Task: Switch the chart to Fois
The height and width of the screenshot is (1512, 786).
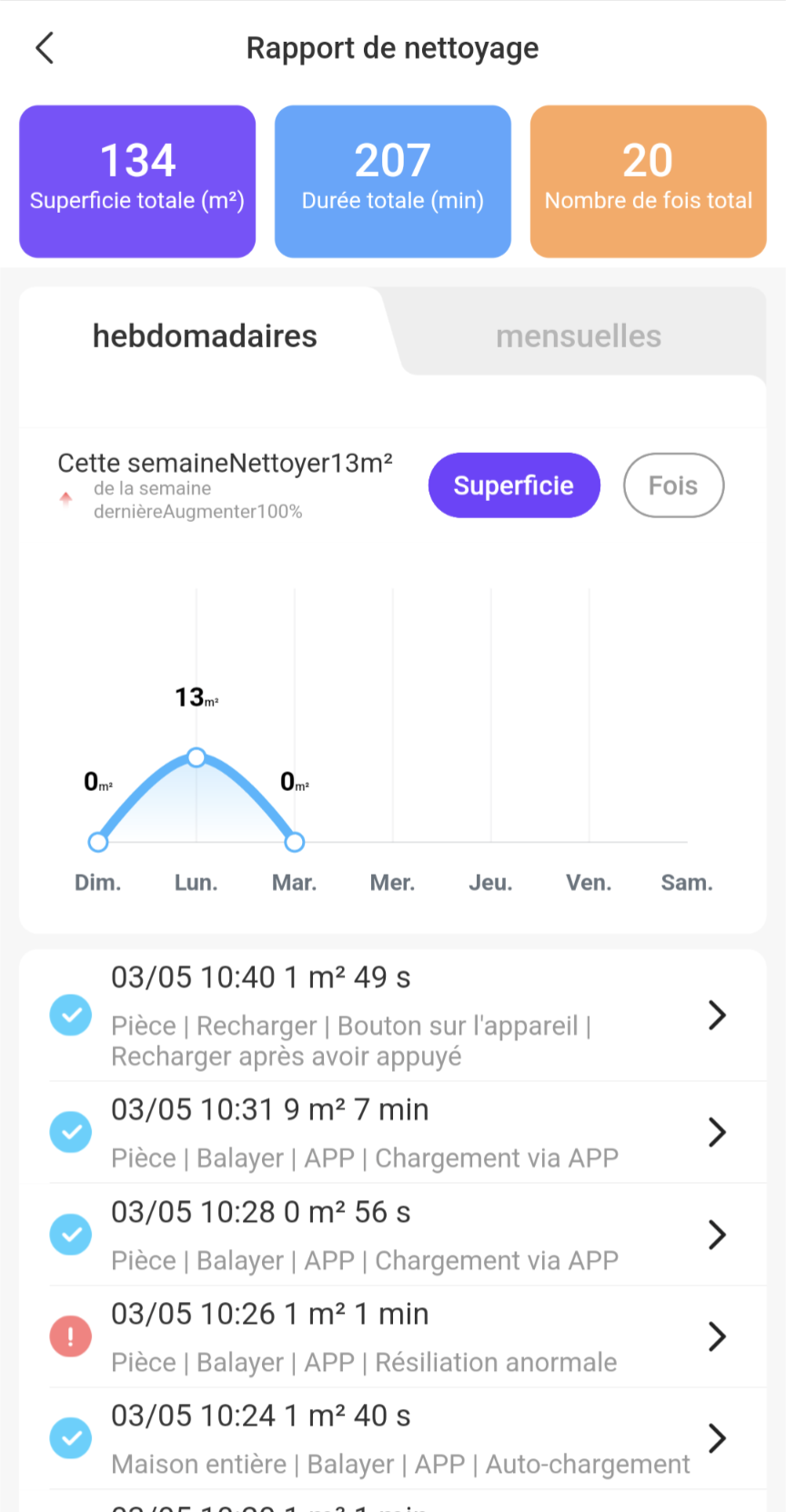Action: point(673,486)
